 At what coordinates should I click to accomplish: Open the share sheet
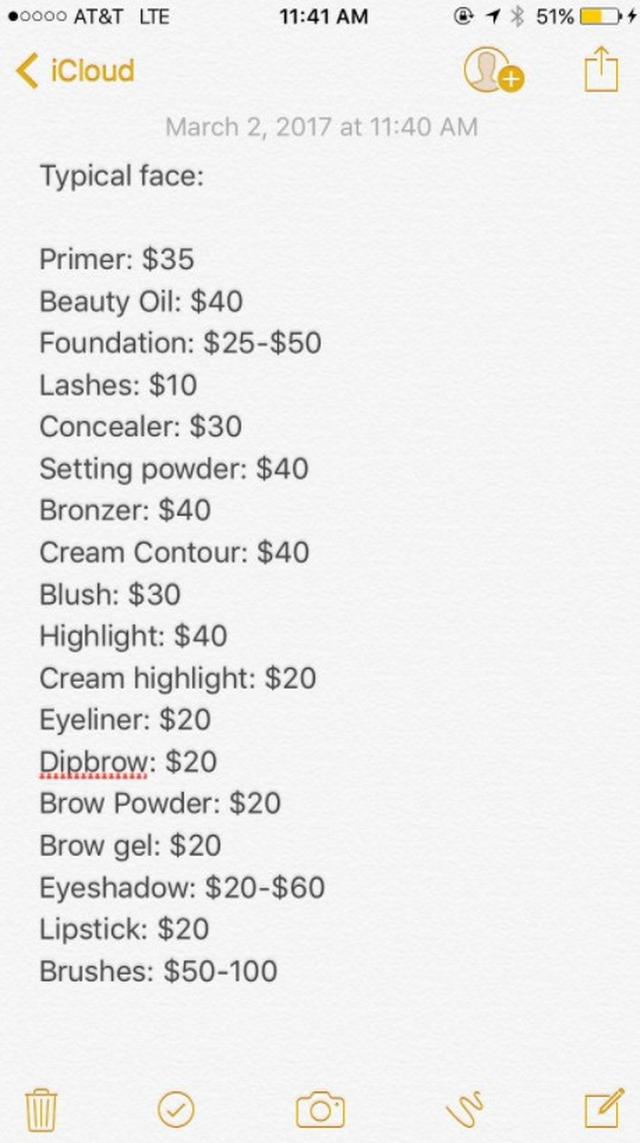[x=600, y=70]
